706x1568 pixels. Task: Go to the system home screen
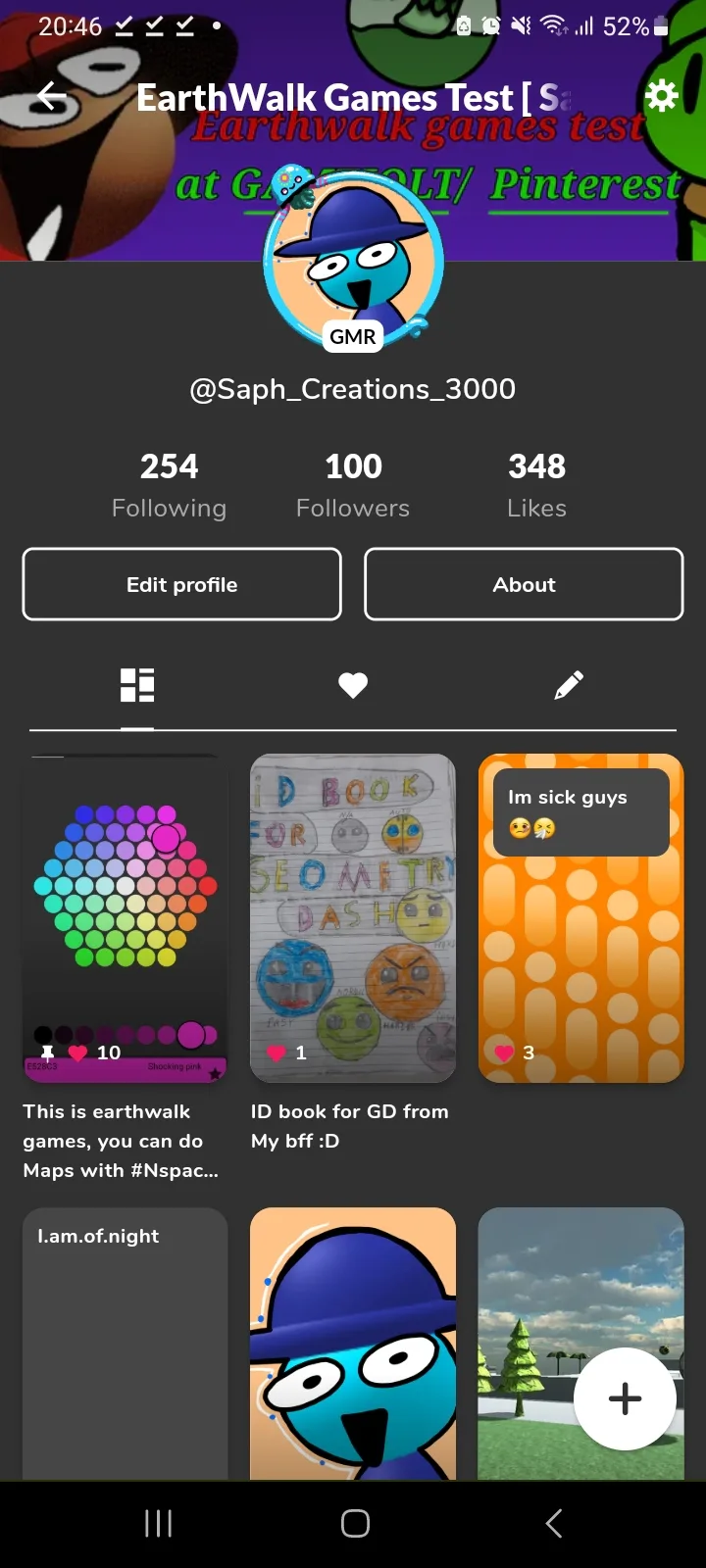click(355, 1523)
